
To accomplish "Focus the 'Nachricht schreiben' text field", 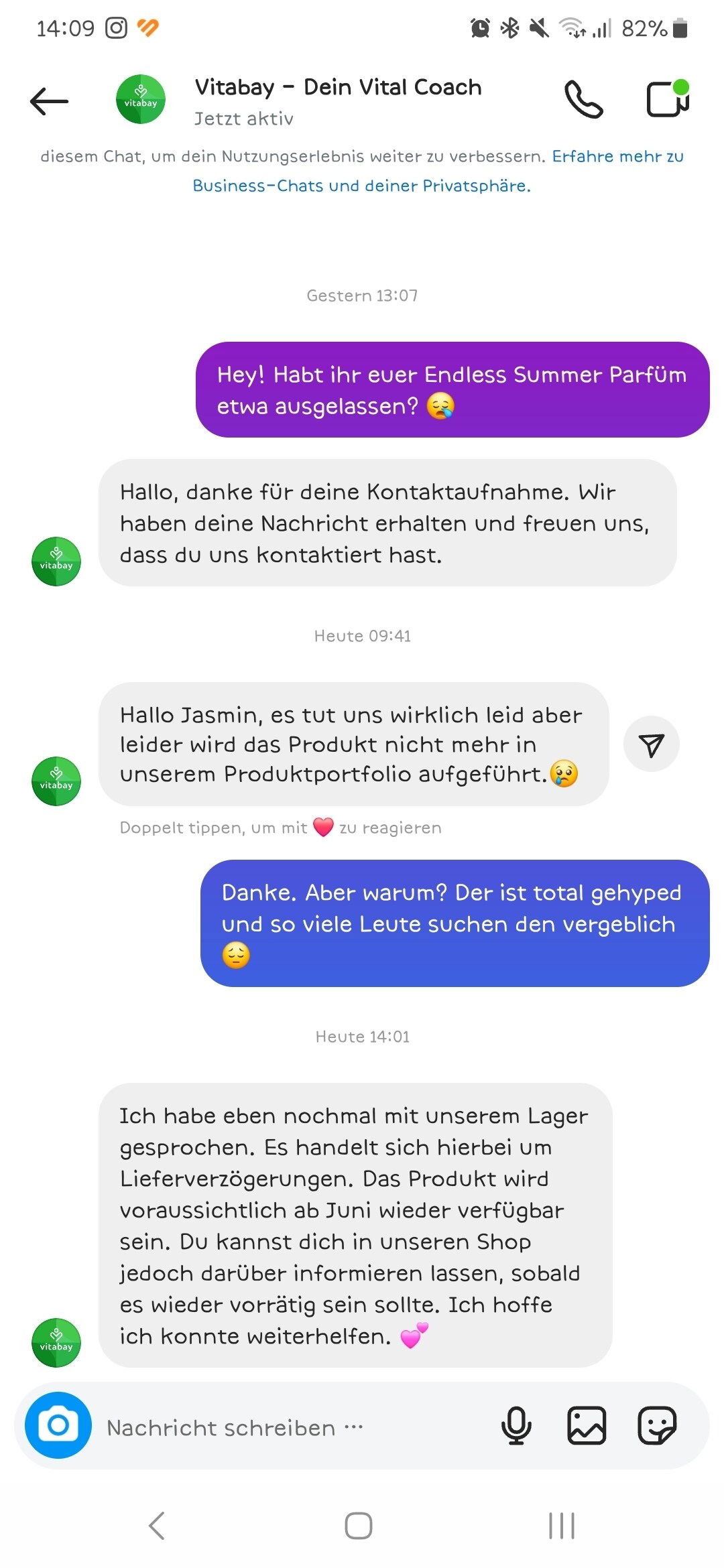I will click(268, 1427).
